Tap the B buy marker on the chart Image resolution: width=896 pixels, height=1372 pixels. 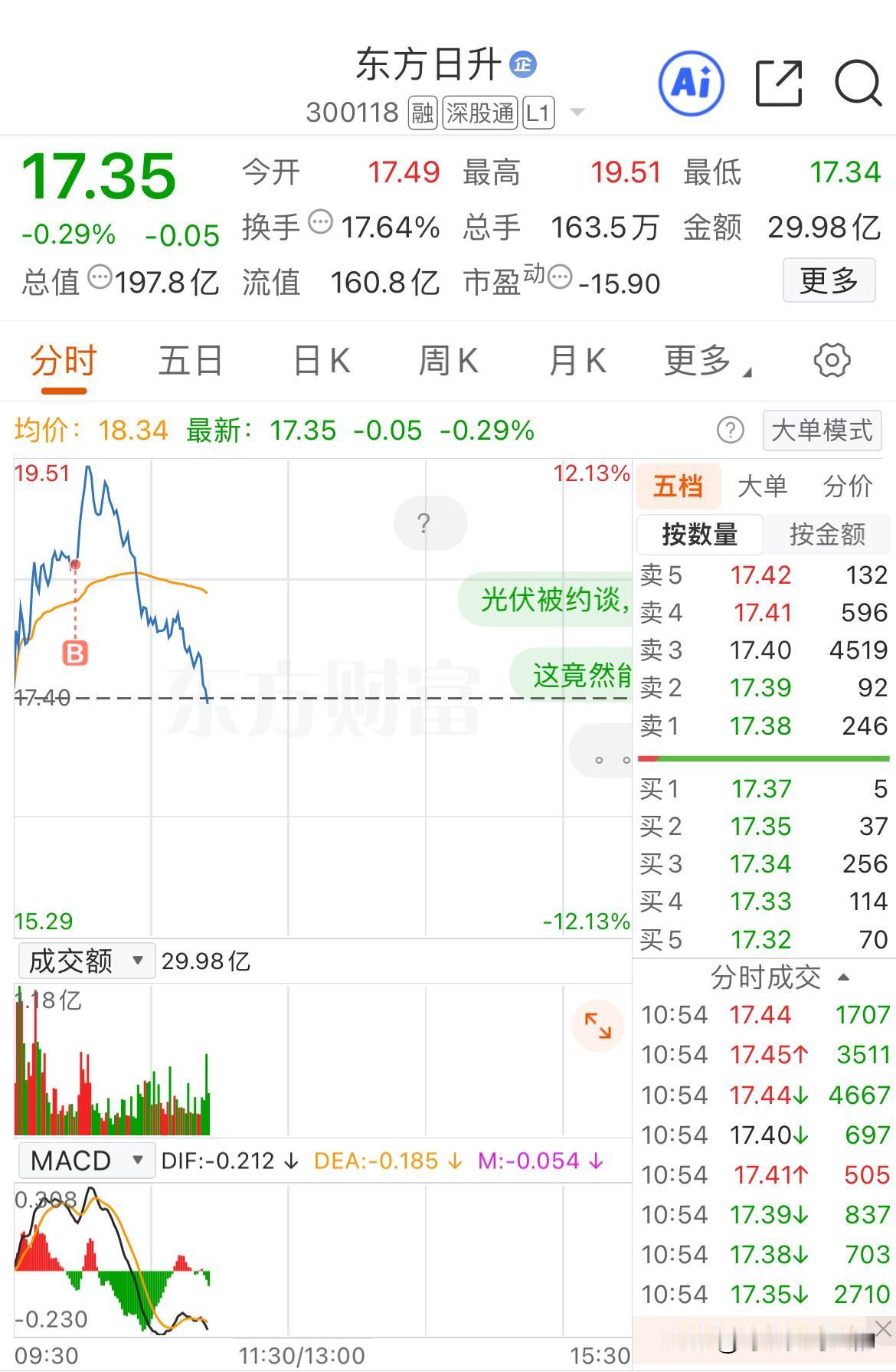[x=74, y=653]
